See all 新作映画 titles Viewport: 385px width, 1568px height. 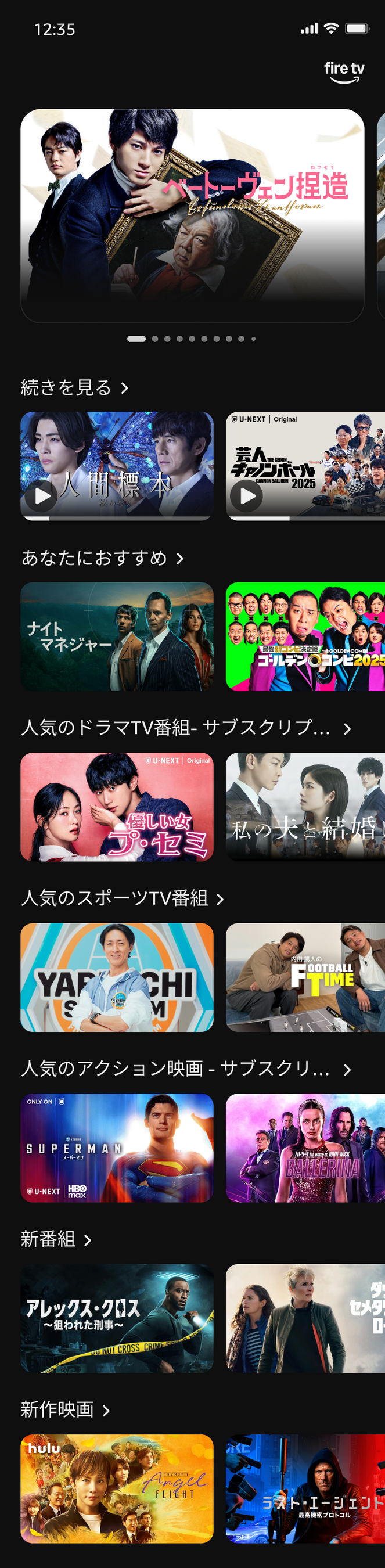pyautogui.click(x=65, y=1409)
